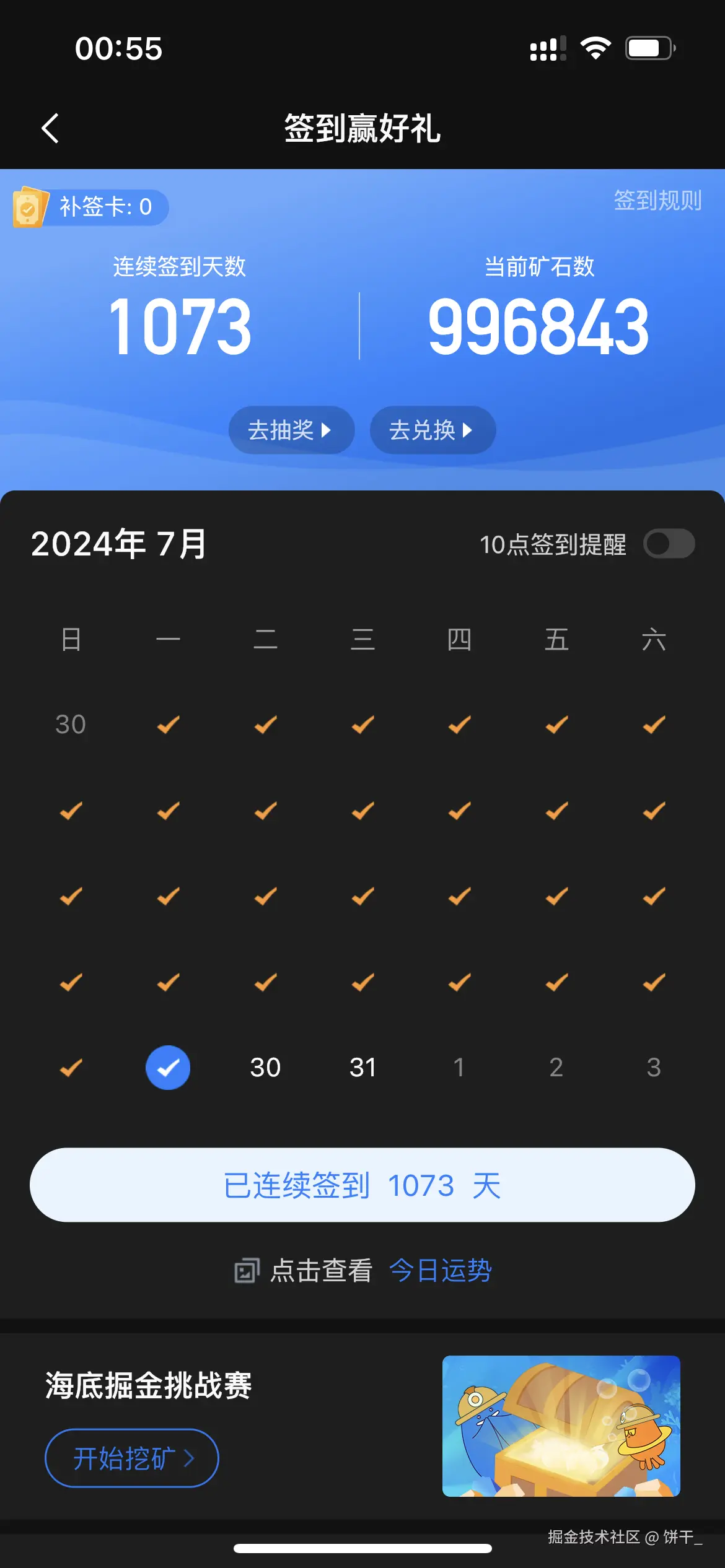Open the 签到规则 rules page
The image size is (725, 1568).
[657, 201]
